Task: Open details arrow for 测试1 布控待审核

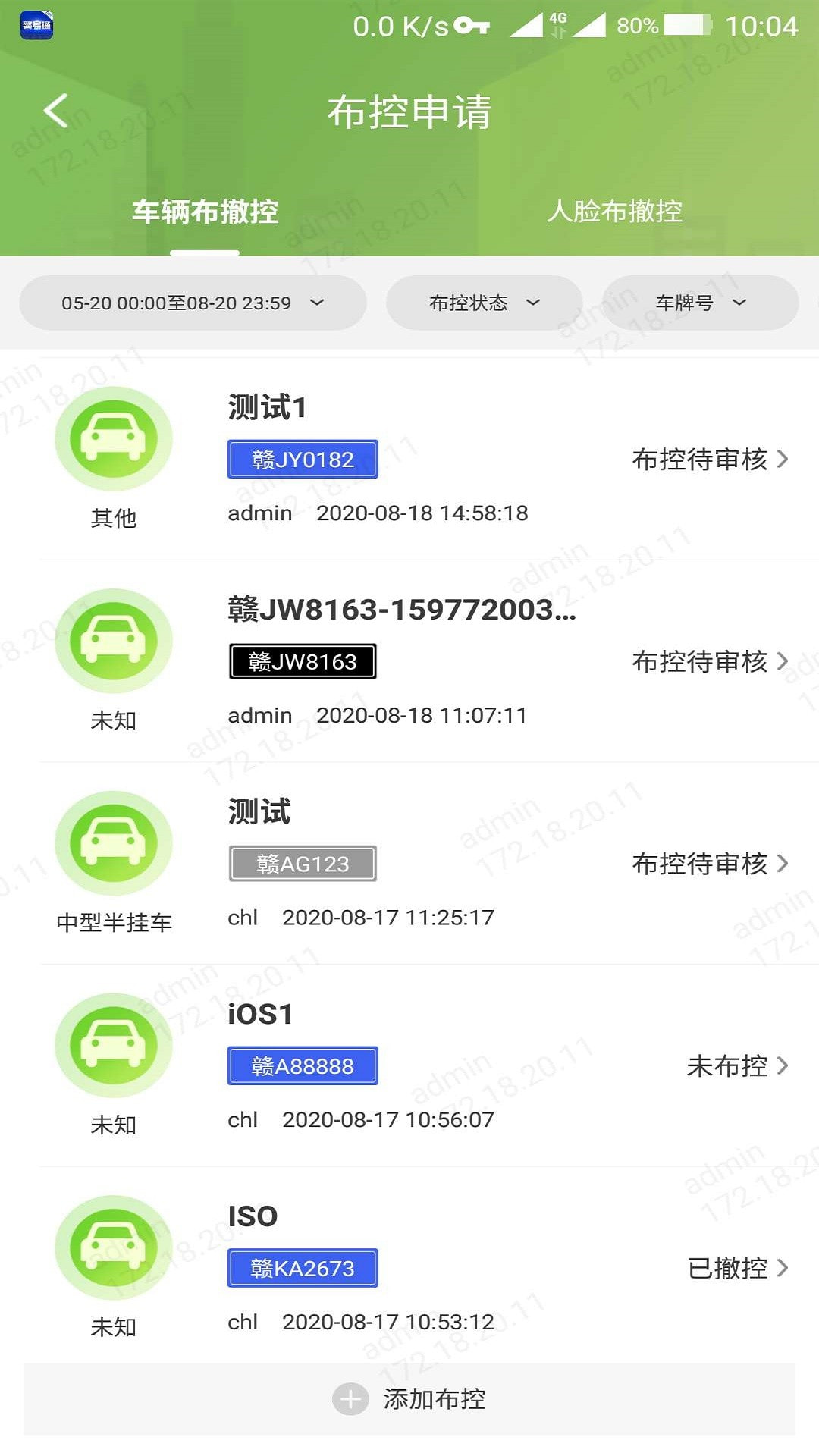Action: (785, 460)
